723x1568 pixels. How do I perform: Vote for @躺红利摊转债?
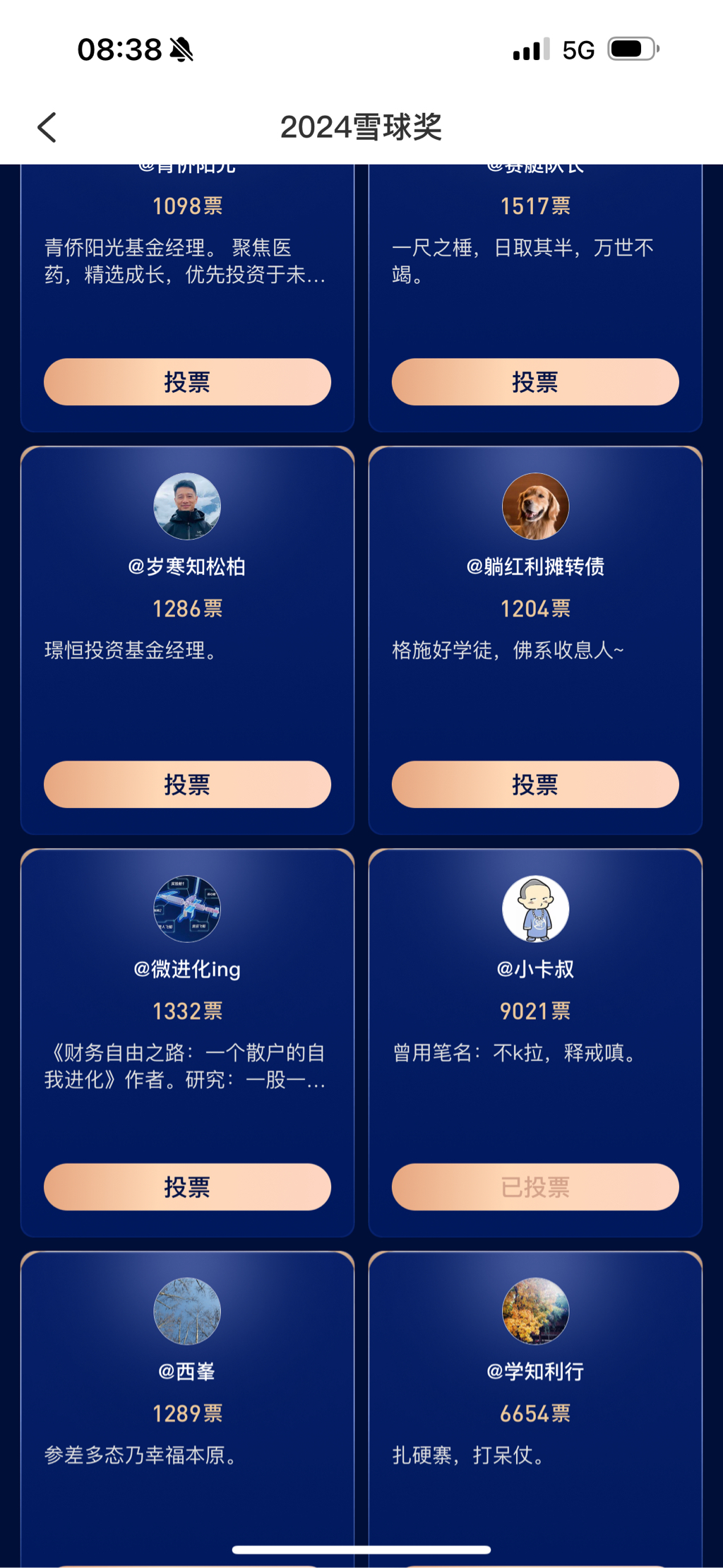(x=535, y=785)
